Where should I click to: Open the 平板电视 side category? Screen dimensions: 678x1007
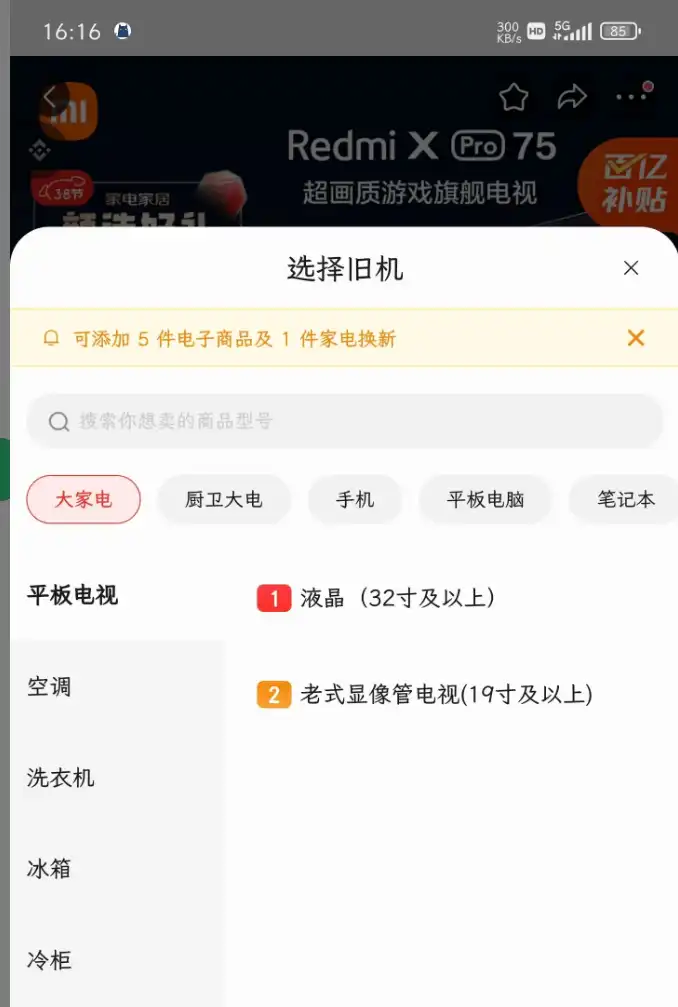[73, 596]
